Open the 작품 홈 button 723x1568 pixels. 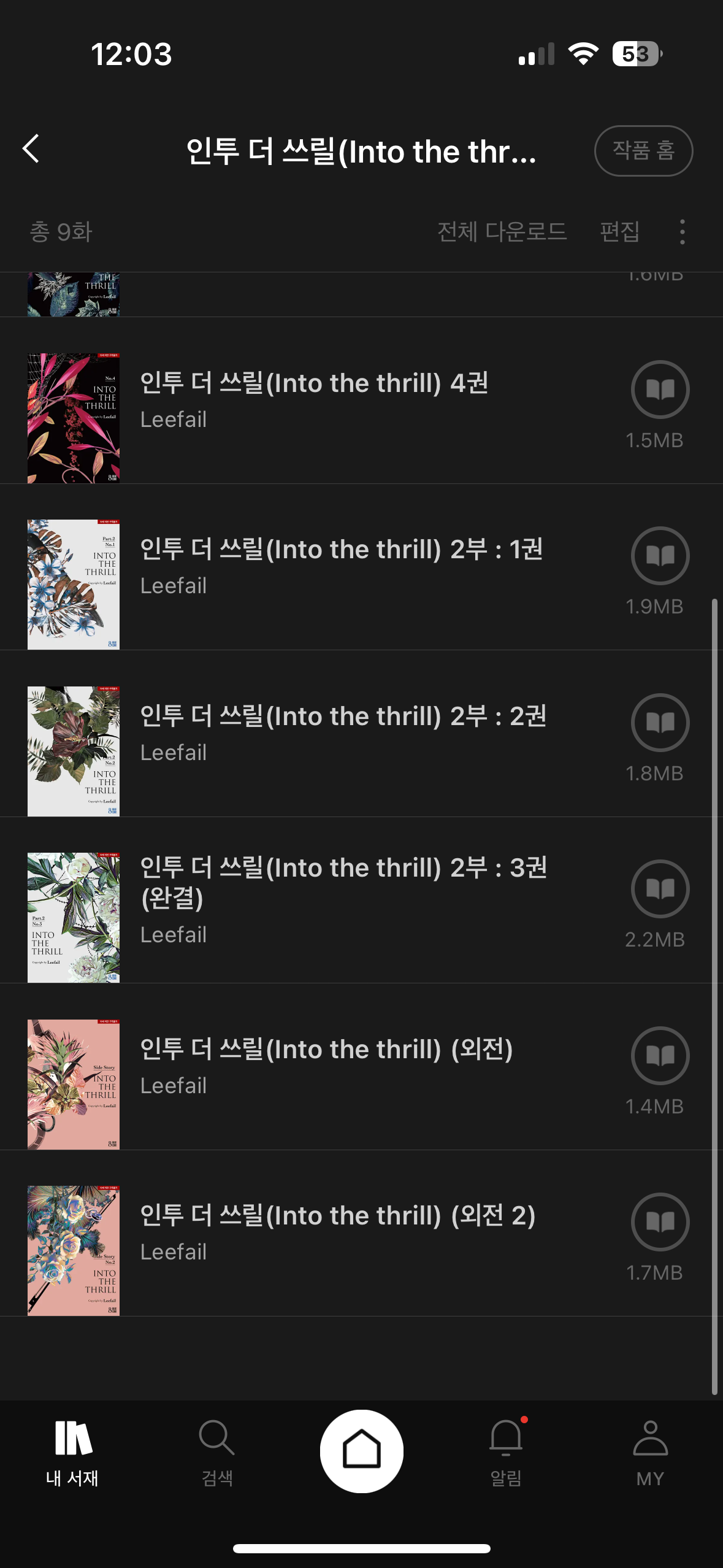point(643,151)
